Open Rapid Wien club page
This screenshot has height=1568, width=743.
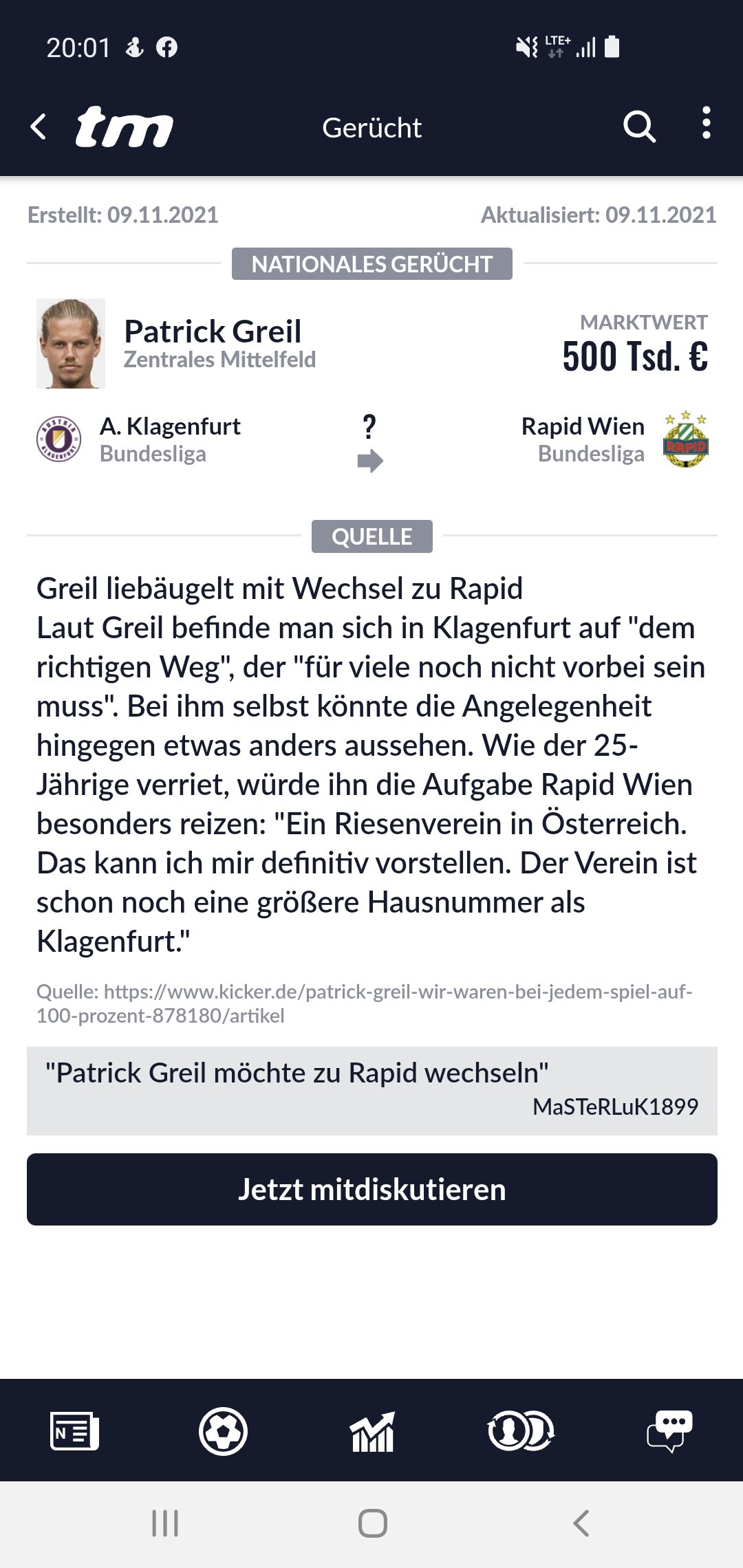pos(583,426)
